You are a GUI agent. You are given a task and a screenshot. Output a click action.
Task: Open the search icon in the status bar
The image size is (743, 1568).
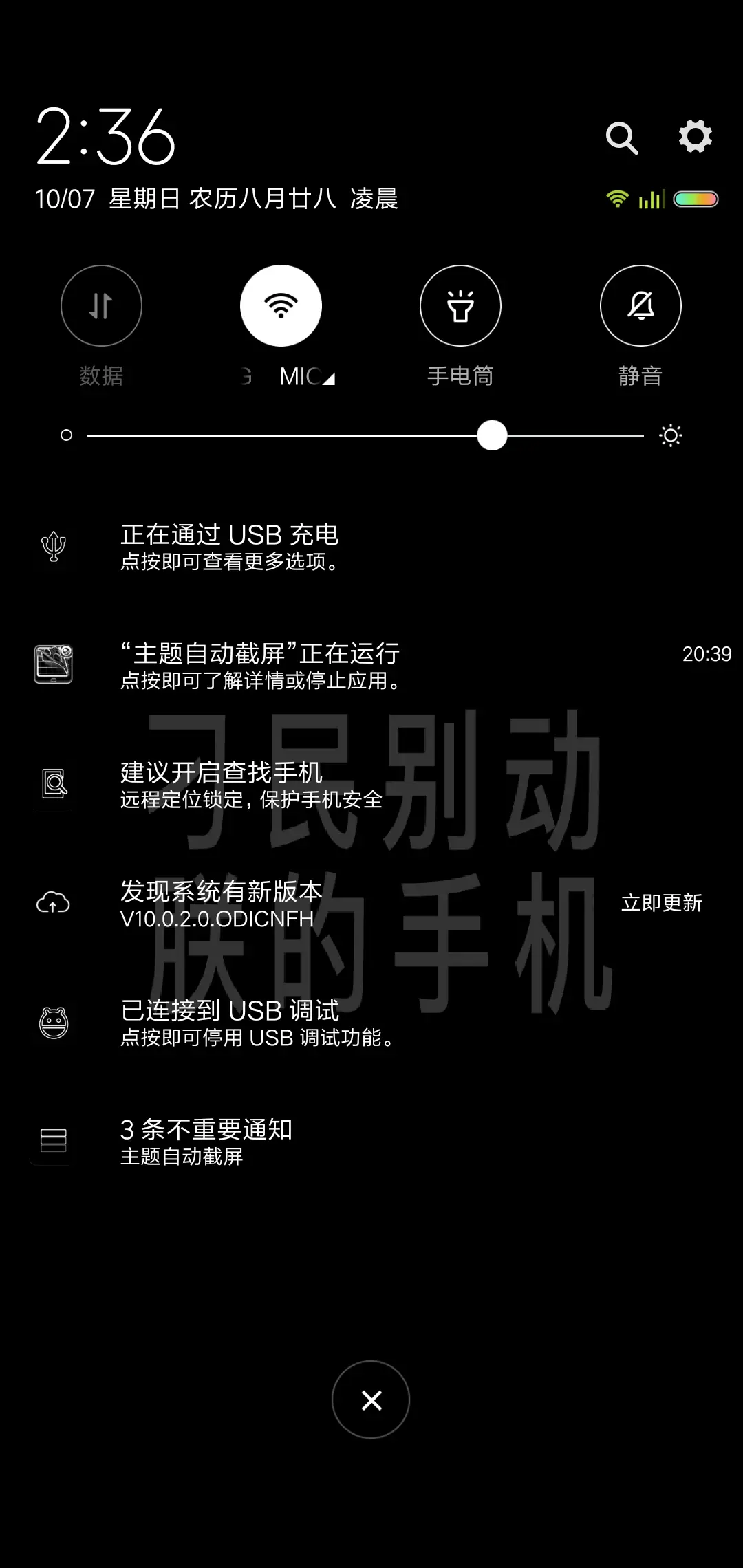click(x=623, y=136)
